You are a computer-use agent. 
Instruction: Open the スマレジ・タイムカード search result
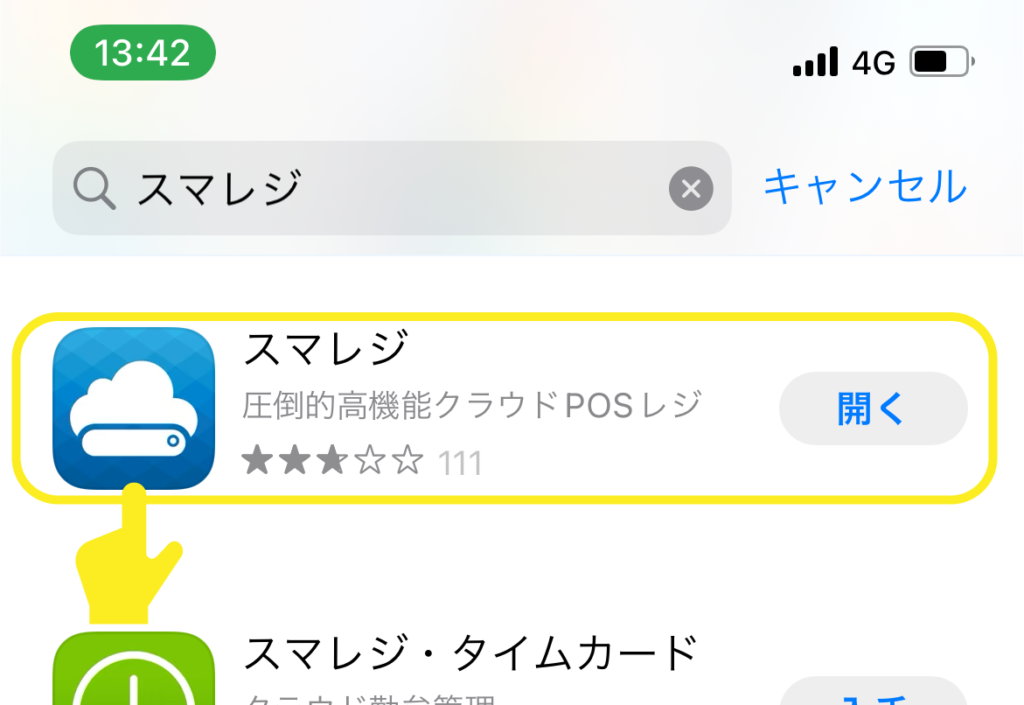pyautogui.click(x=470, y=655)
